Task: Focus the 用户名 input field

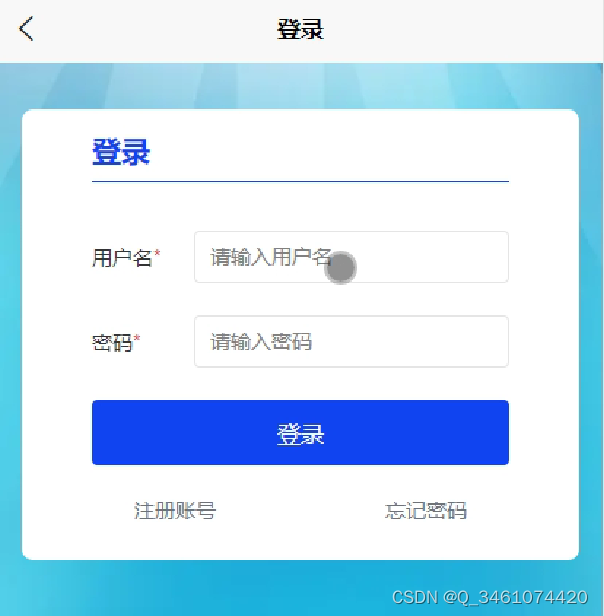Action: click(350, 257)
